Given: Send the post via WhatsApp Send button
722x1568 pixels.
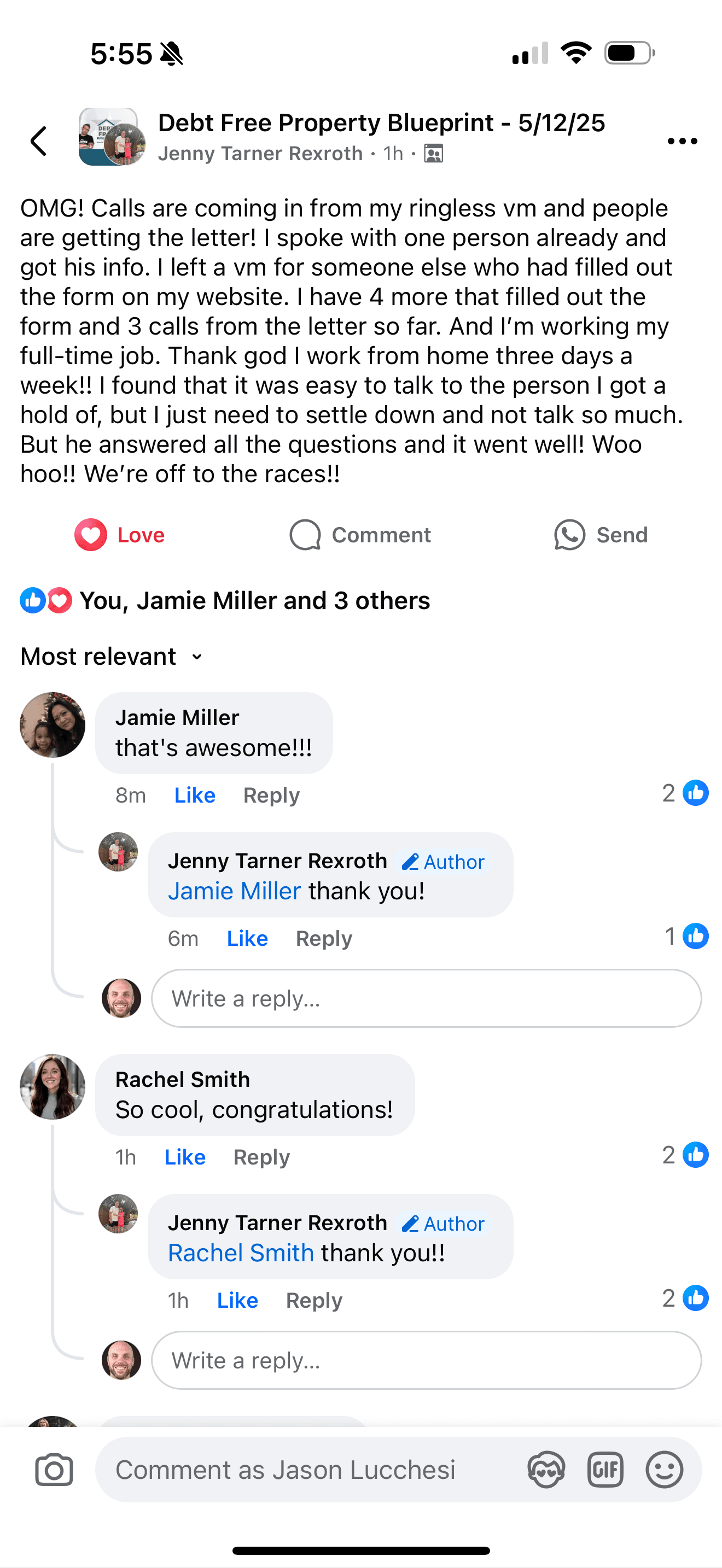Looking at the screenshot, I should [x=601, y=535].
